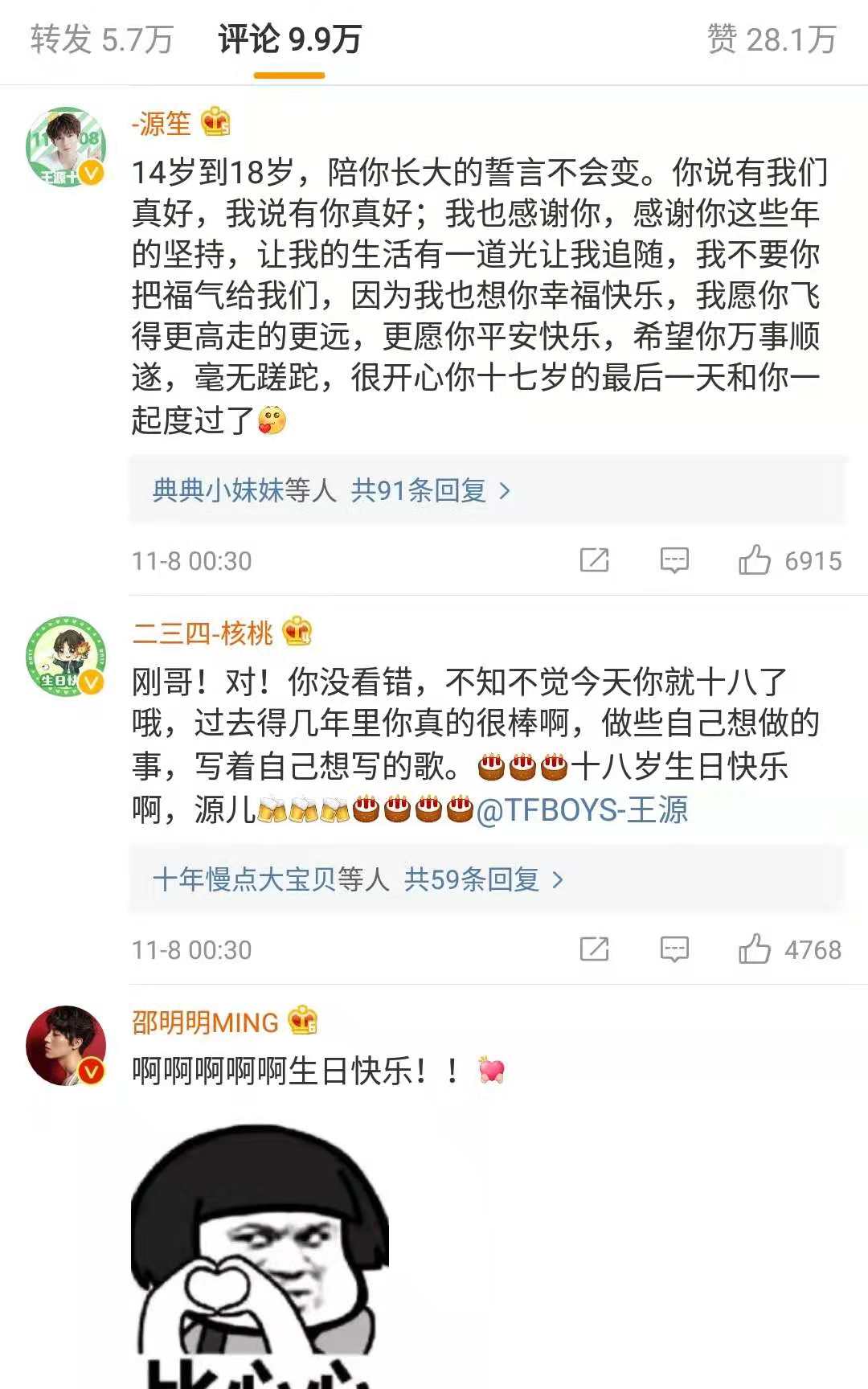Switch to the 赞 28.1万 tab
868x1389 pixels.
(772, 39)
